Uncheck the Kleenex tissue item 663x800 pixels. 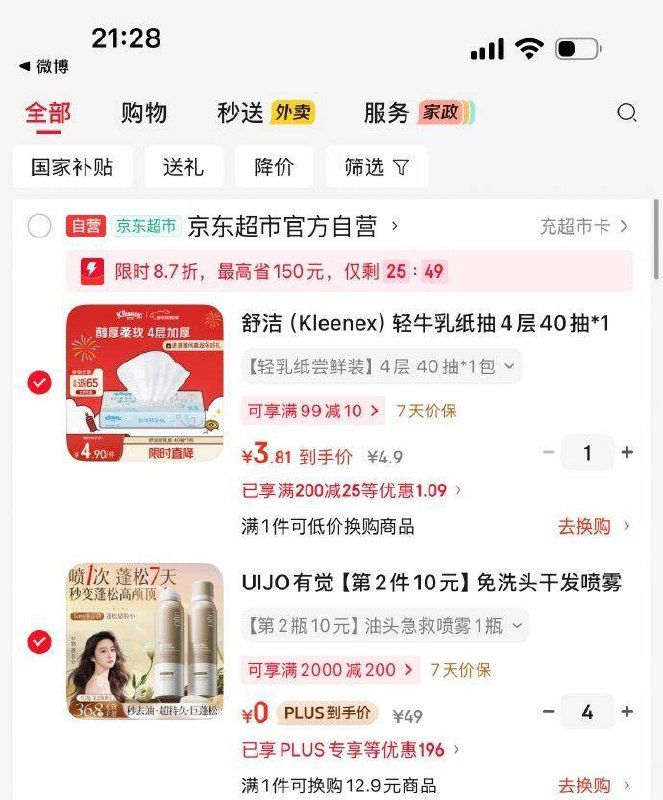(39, 382)
